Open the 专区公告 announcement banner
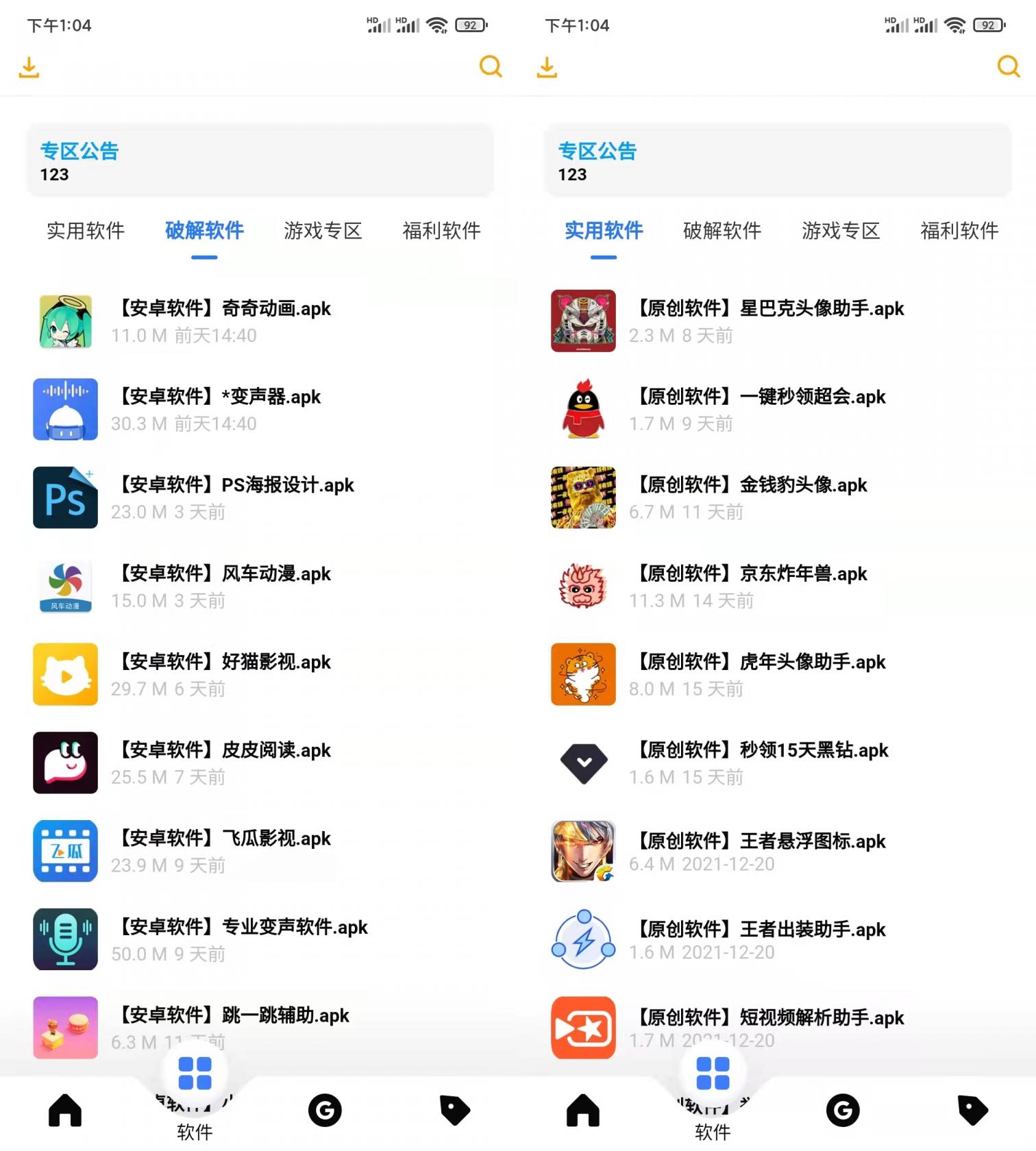Image resolution: width=1036 pixels, height=1151 pixels. 260,161
